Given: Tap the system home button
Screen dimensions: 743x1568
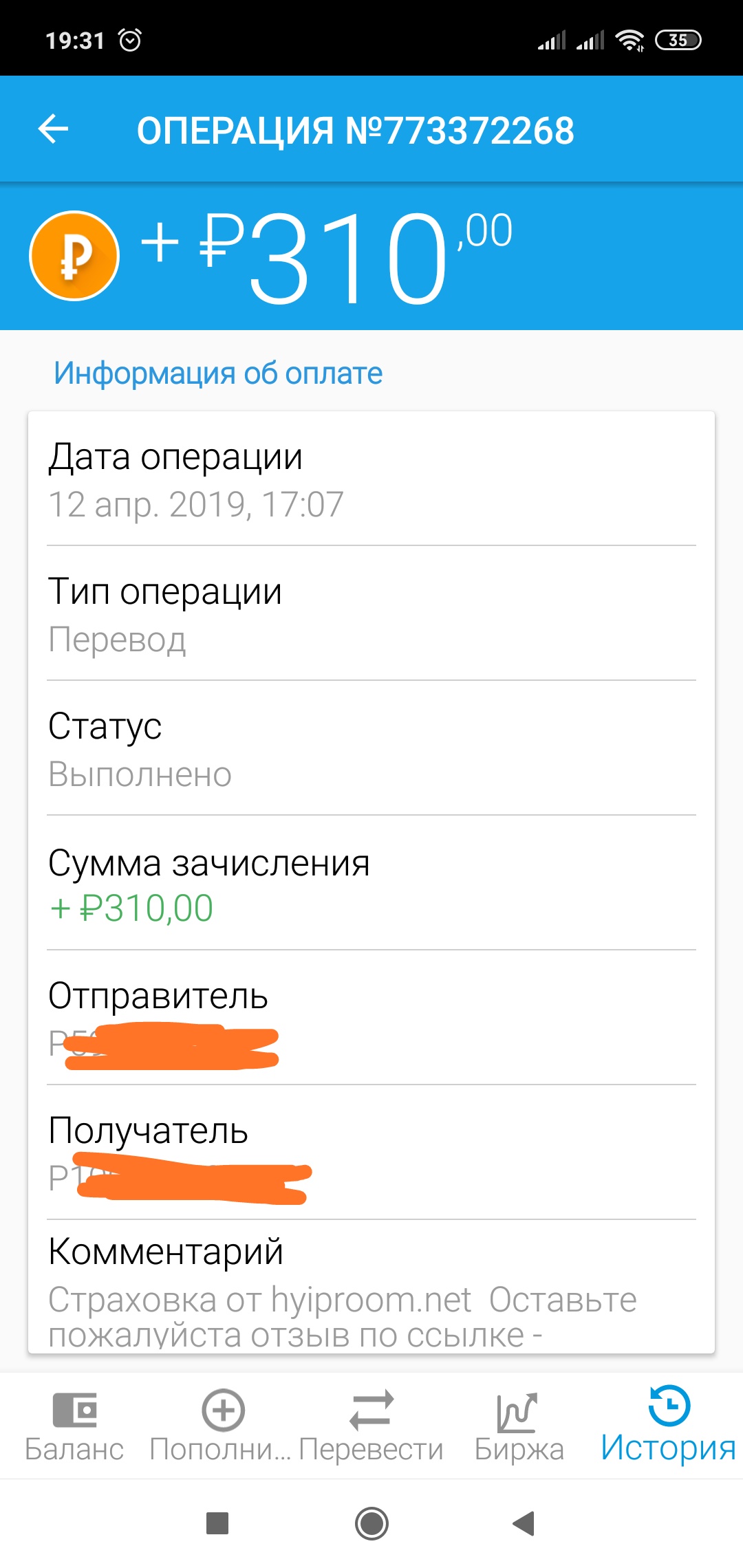Looking at the screenshot, I should coord(371,1523).
